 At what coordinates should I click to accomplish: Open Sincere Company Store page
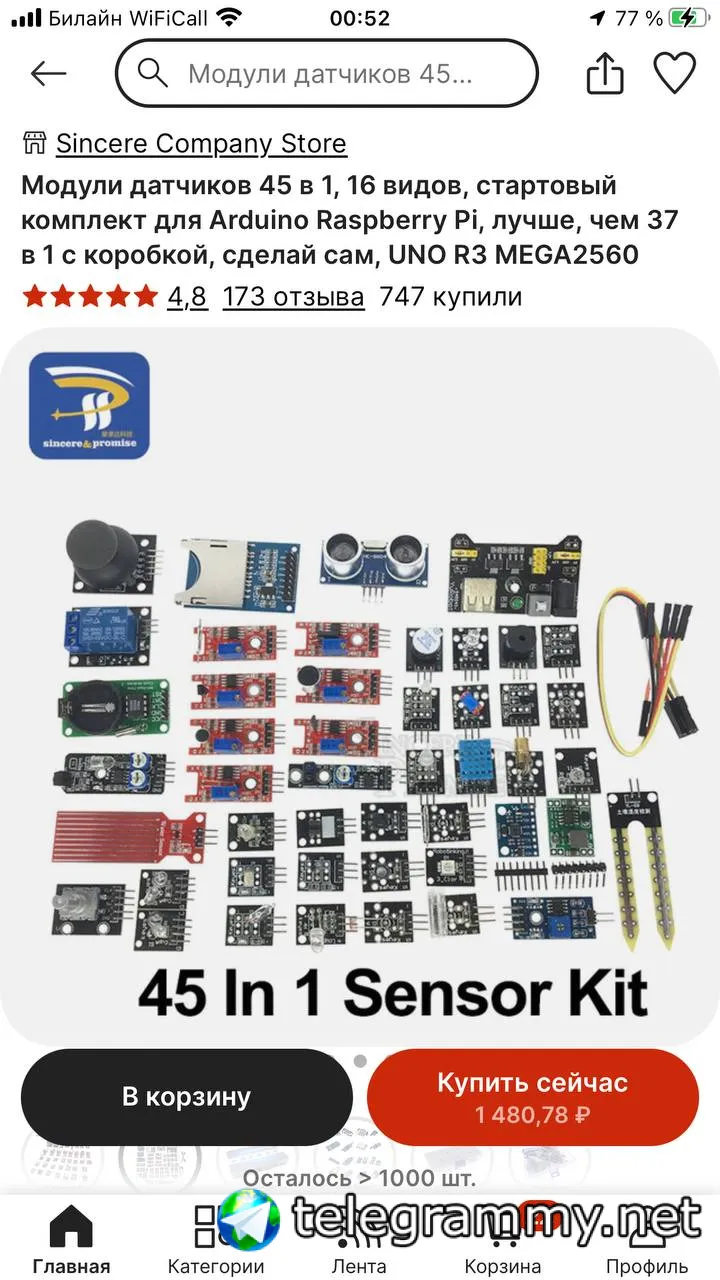pyautogui.click(x=200, y=144)
